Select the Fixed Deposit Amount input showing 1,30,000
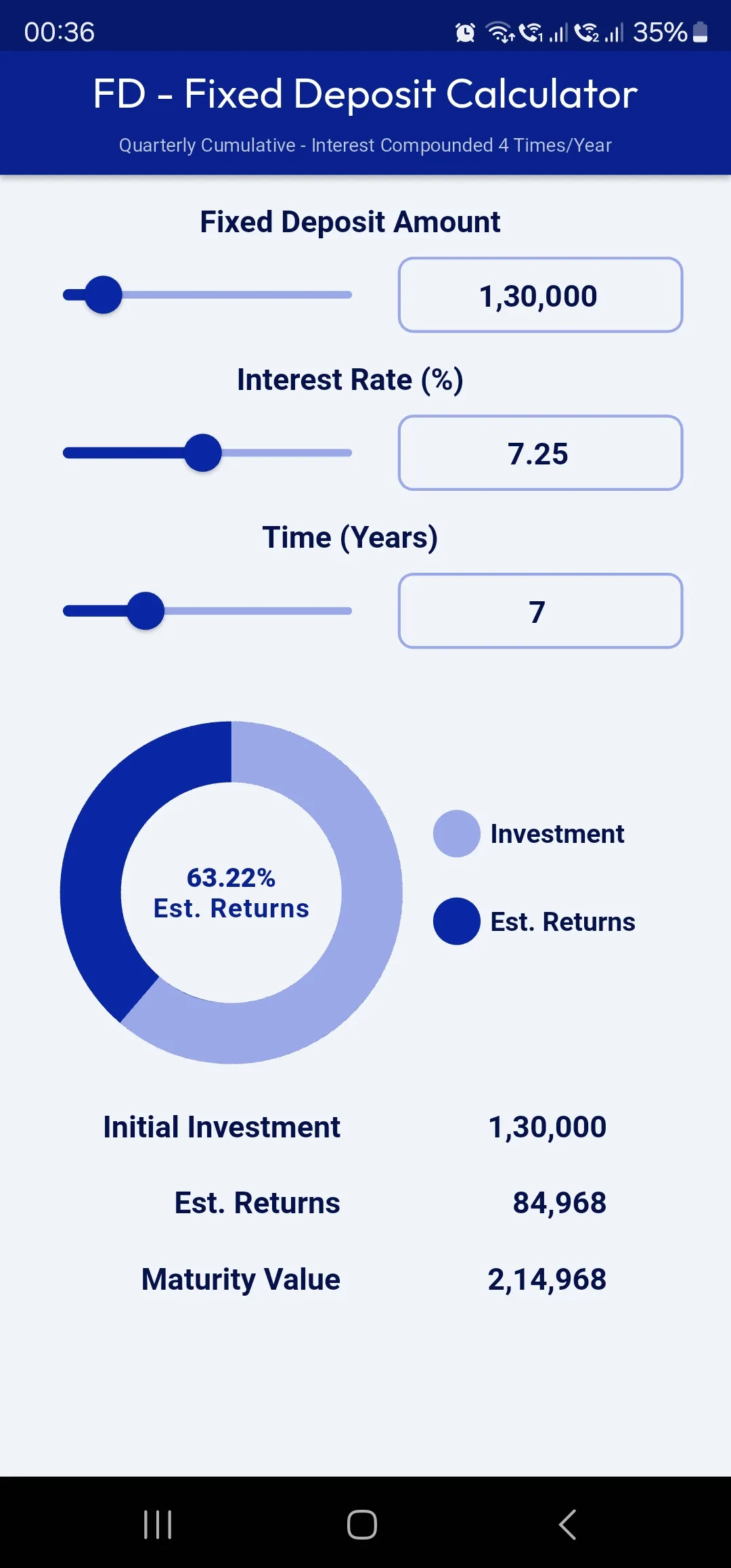Screen dimensions: 731x1568 coord(540,295)
